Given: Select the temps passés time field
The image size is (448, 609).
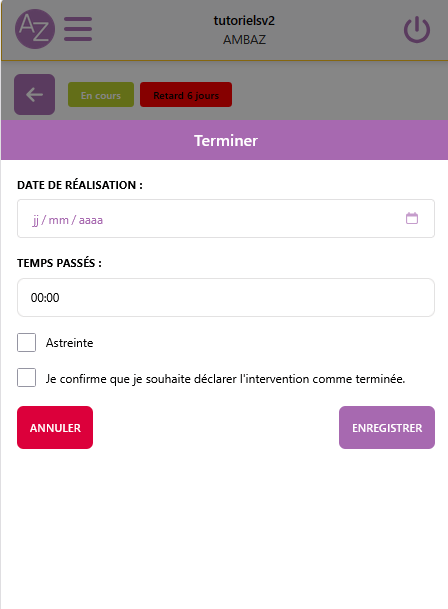Looking at the screenshot, I should click(226, 298).
